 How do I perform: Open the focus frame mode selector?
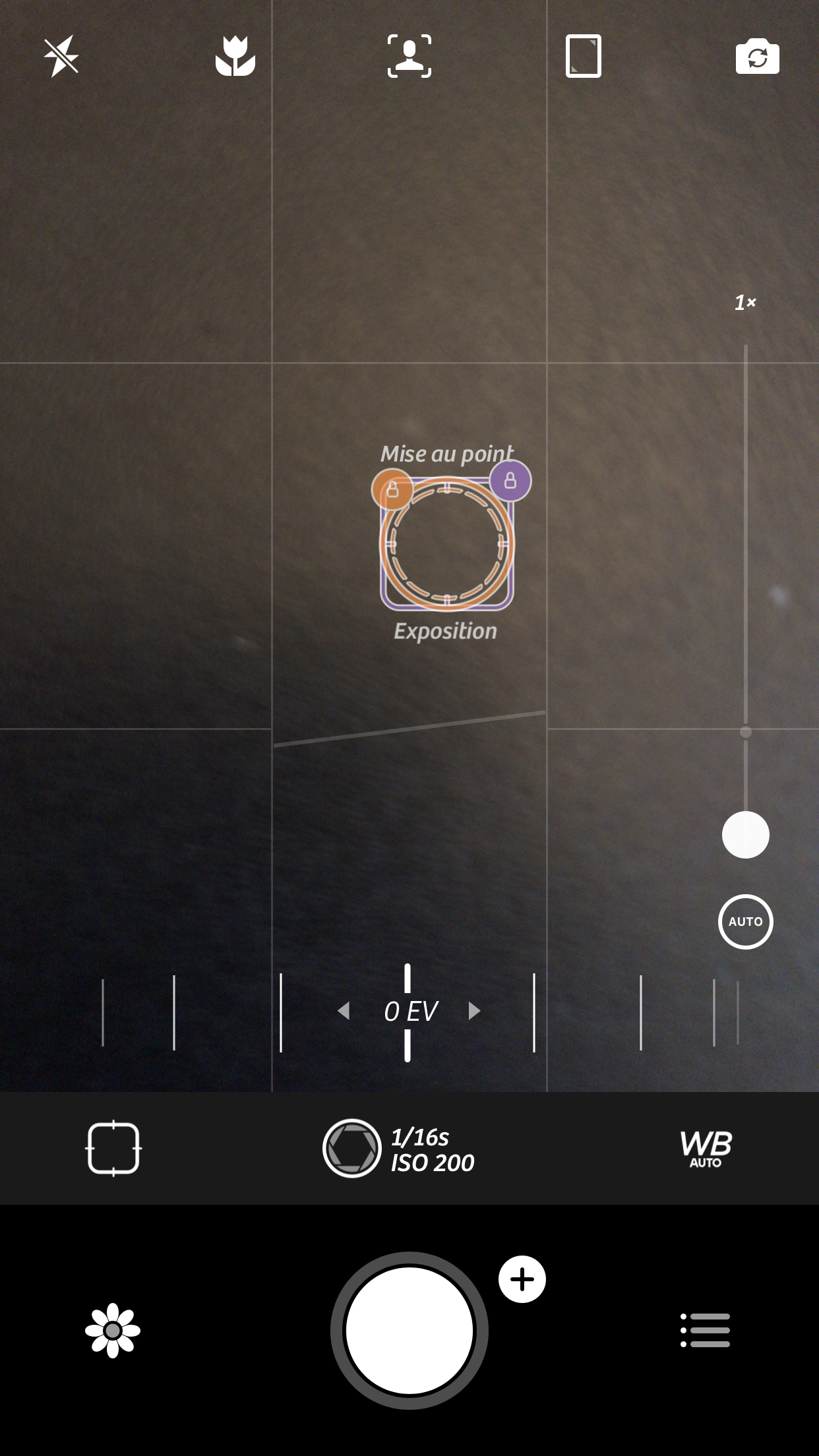click(x=113, y=1148)
